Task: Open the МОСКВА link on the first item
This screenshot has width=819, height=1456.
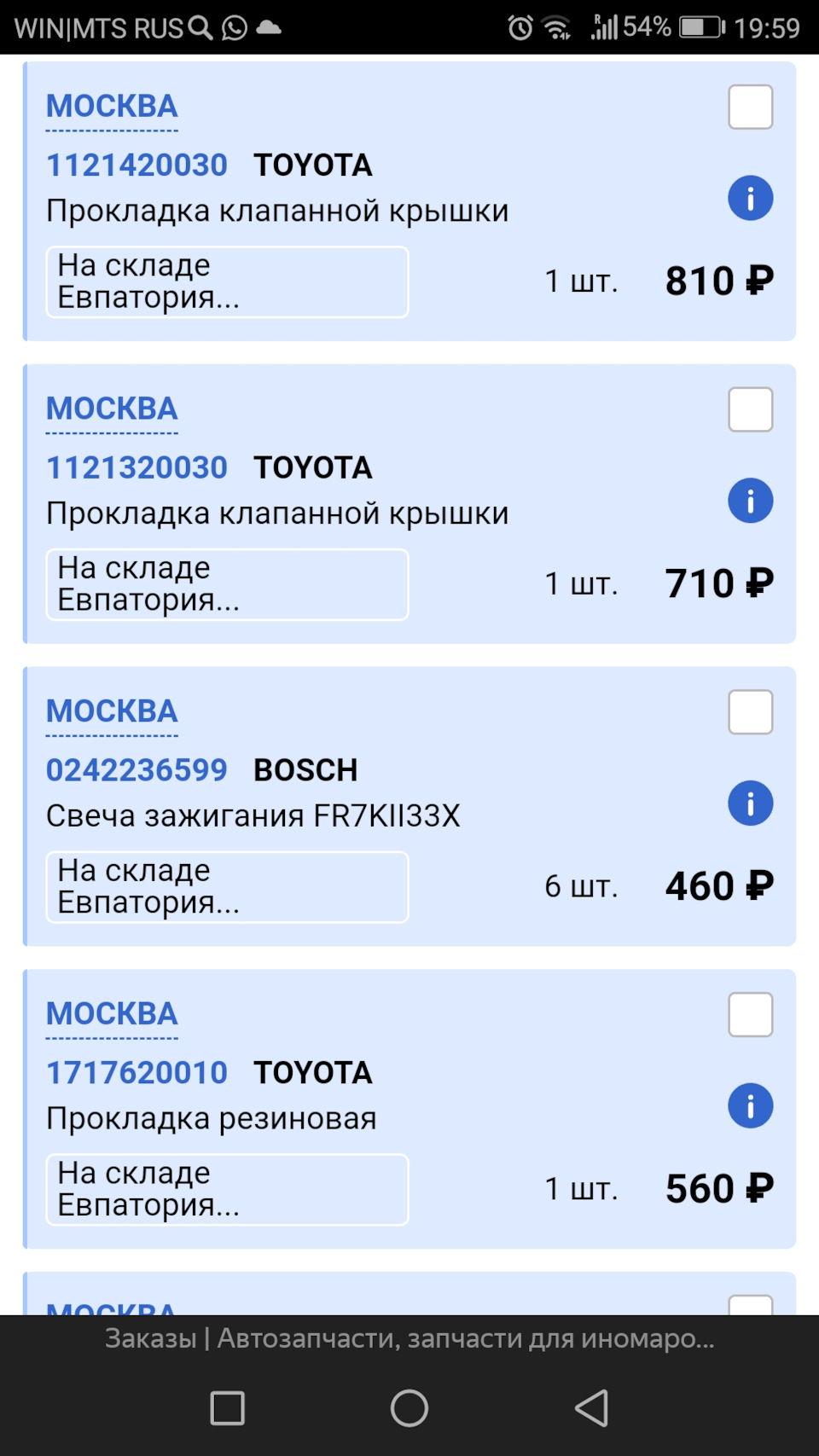Action: (111, 106)
